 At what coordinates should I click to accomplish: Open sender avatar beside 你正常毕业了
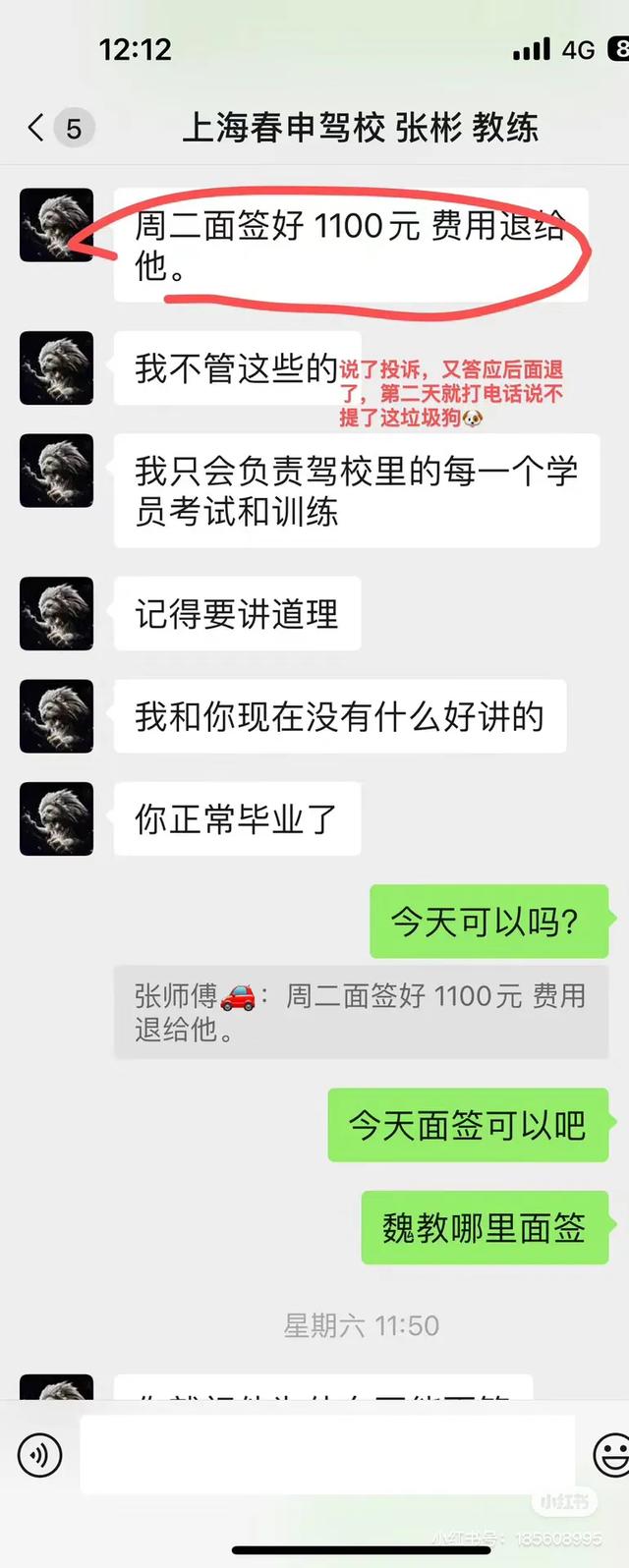(x=57, y=819)
